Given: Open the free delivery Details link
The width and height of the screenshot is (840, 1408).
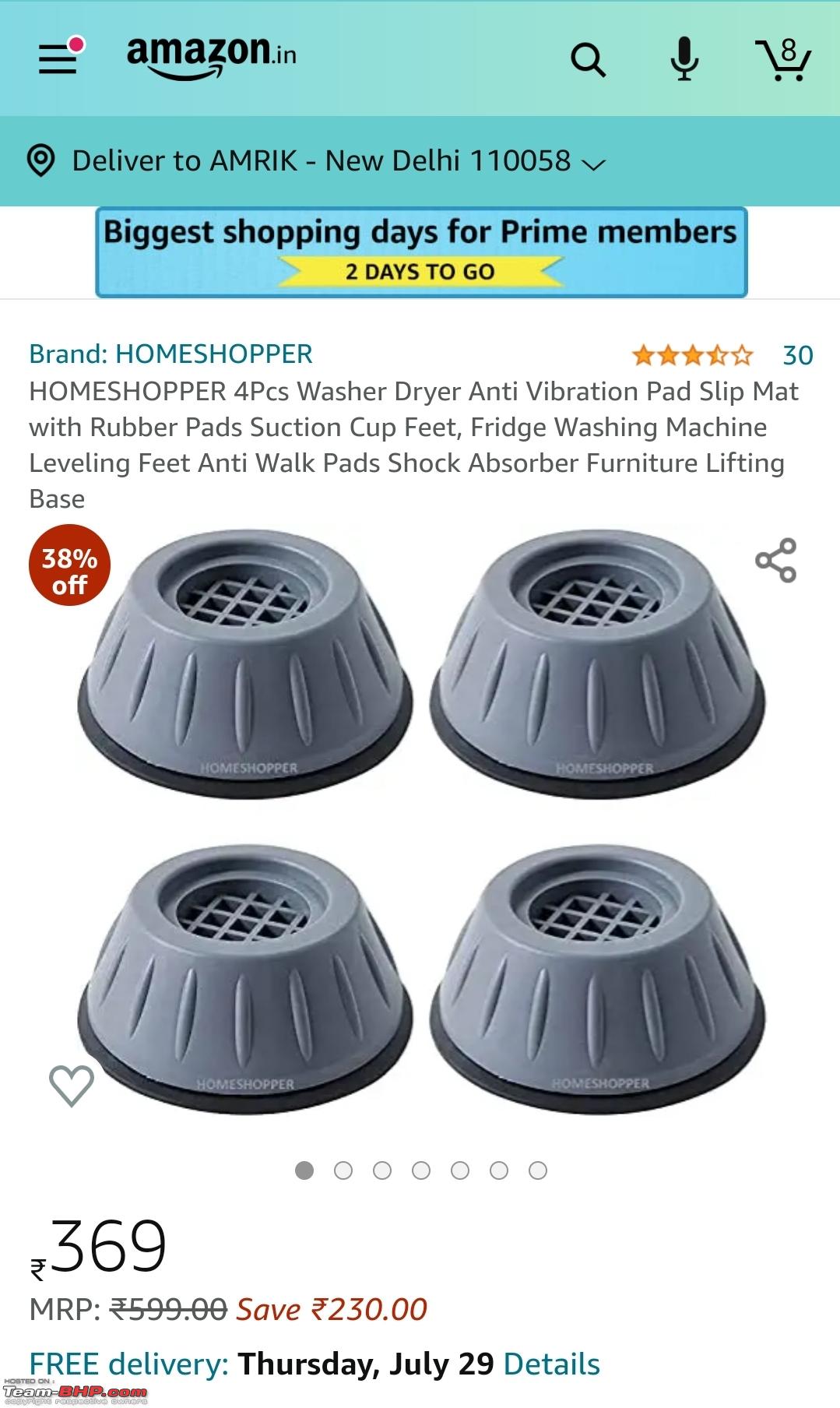Looking at the screenshot, I should pyautogui.click(x=552, y=1364).
